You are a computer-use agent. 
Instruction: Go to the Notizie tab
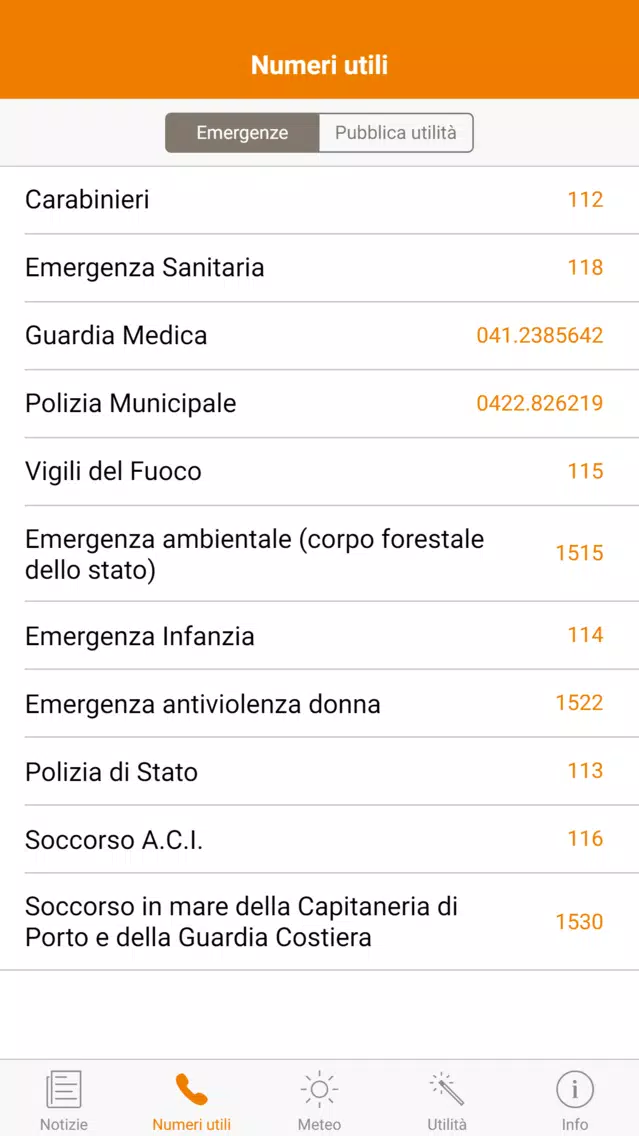[x=64, y=1100]
